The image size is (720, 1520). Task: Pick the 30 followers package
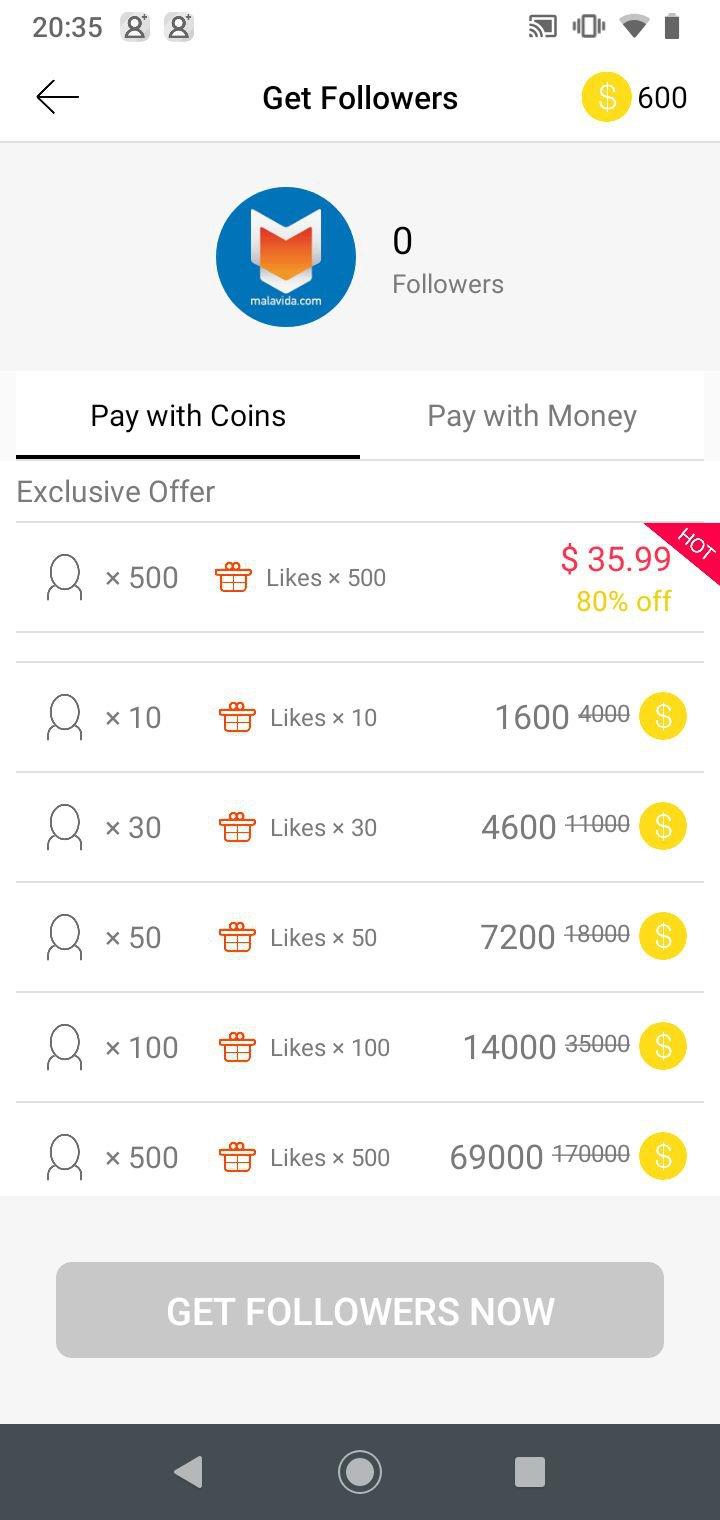point(360,827)
